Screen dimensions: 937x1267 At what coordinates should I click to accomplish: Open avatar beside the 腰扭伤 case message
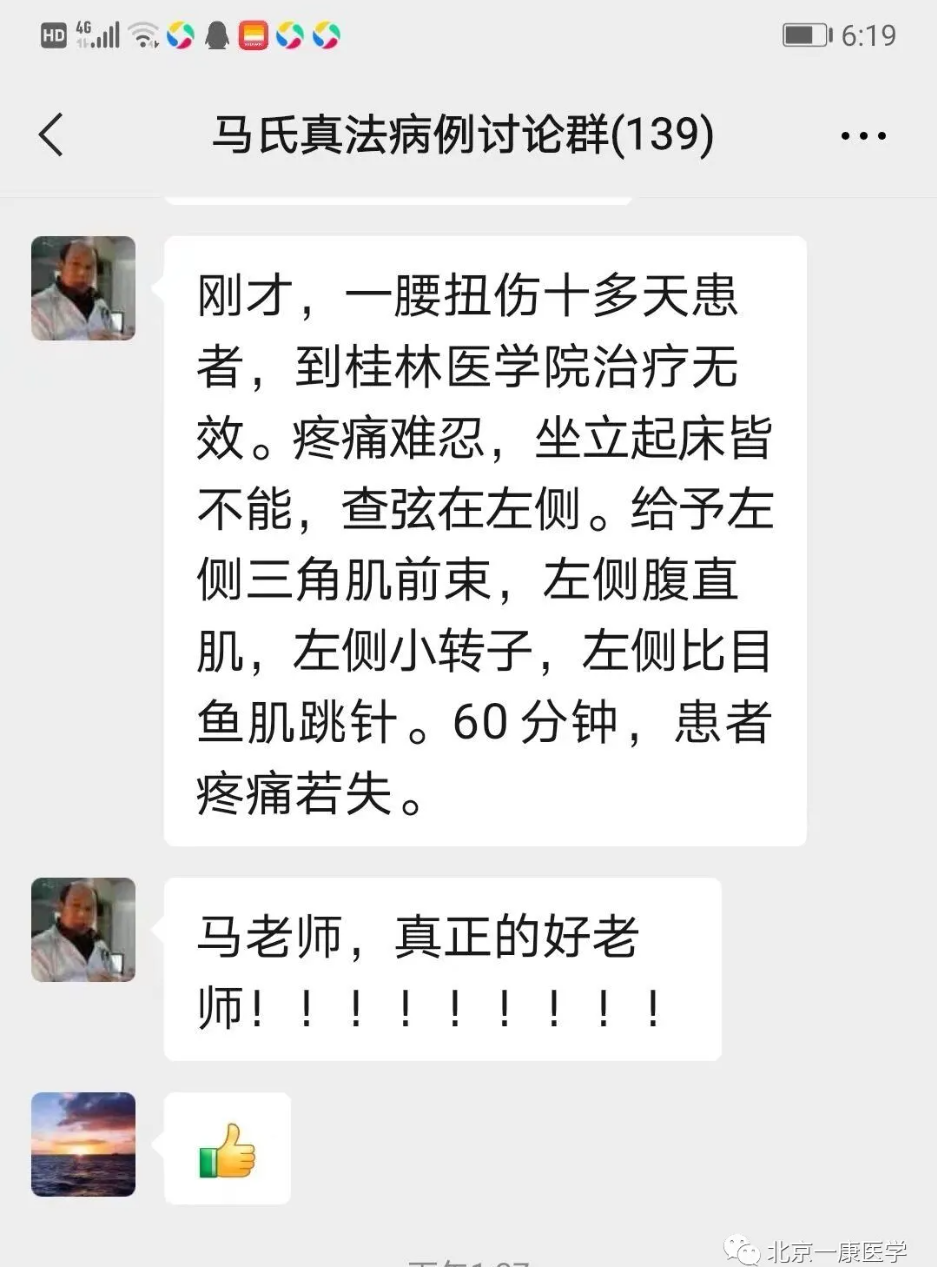point(83,288)
